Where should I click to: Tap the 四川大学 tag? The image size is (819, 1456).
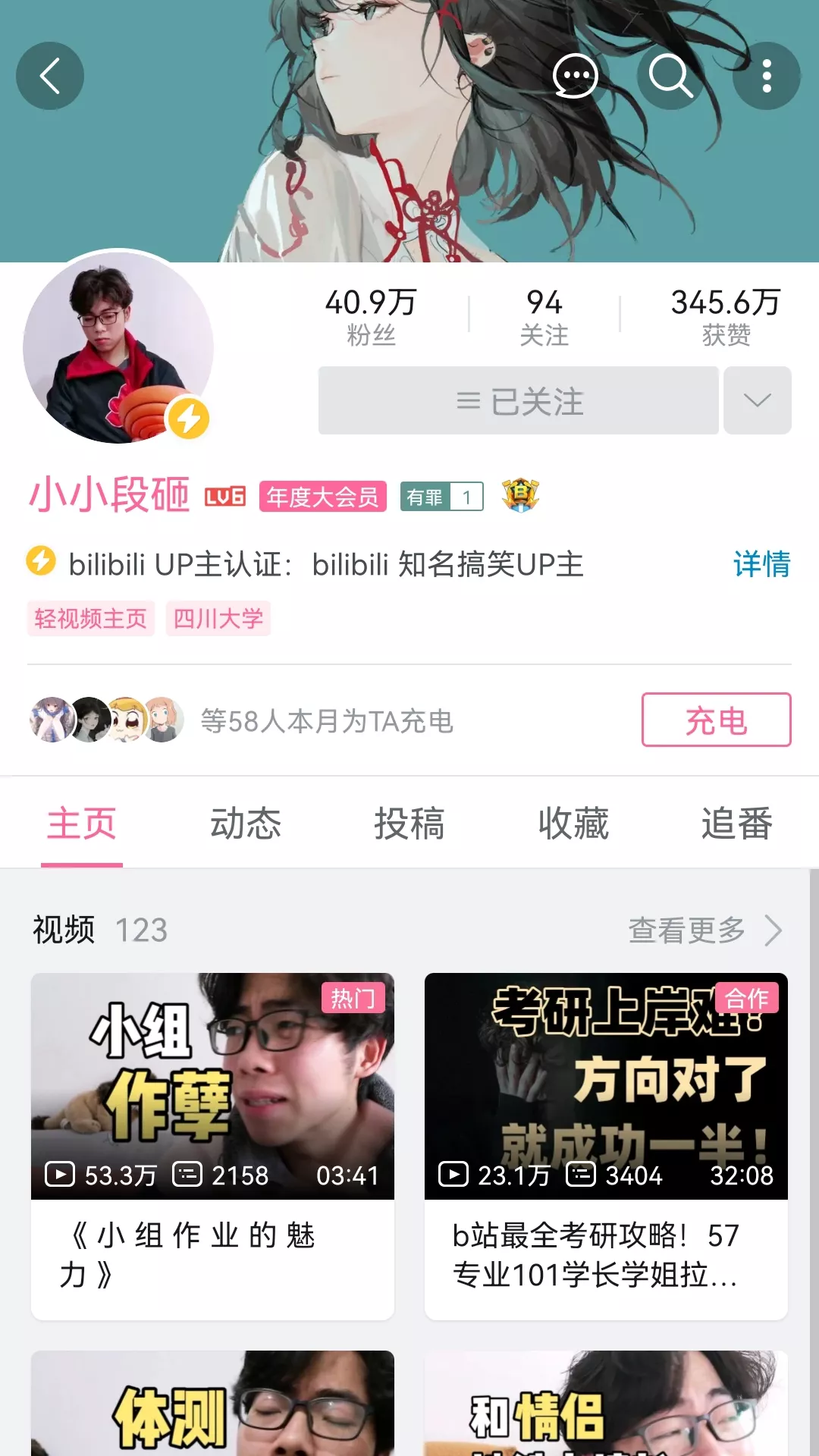[218, 619]
